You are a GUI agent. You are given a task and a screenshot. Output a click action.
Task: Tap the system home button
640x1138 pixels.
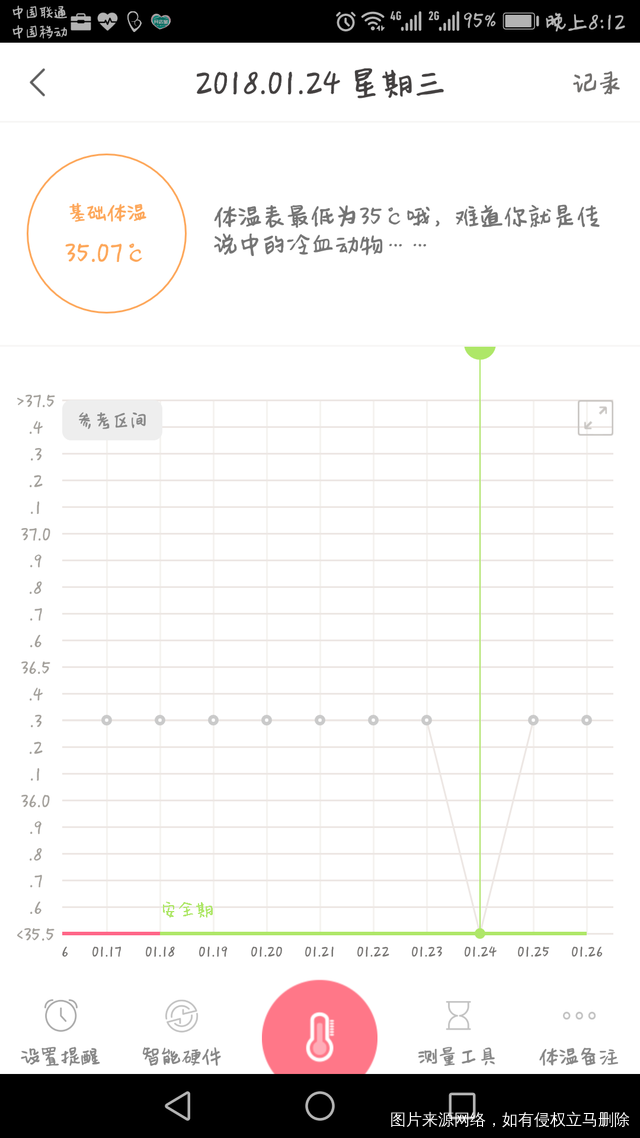click(320, 1105)
